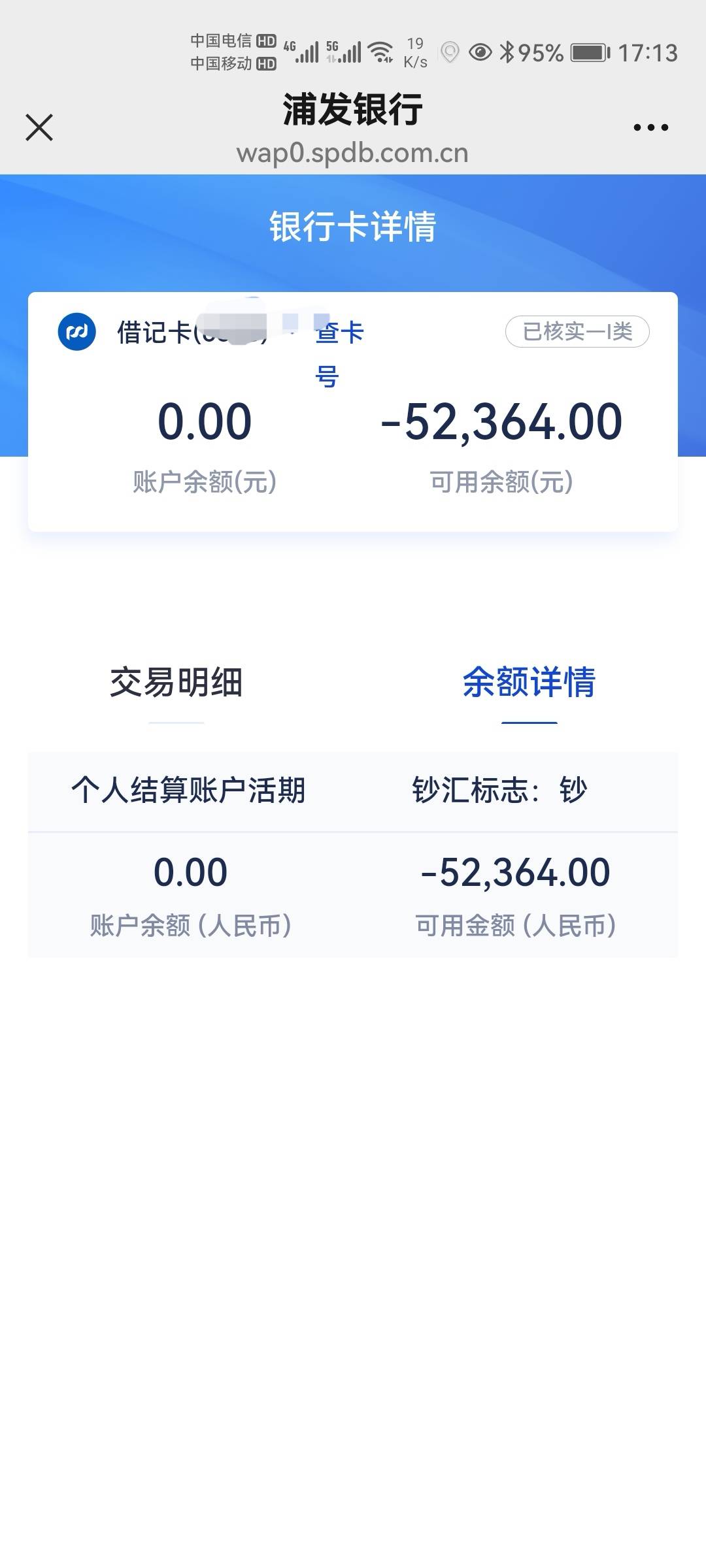This screenshot has height=1568, width=706.
Task: Switch to the 交易明细 tab
Action: (x=176, y=682)
